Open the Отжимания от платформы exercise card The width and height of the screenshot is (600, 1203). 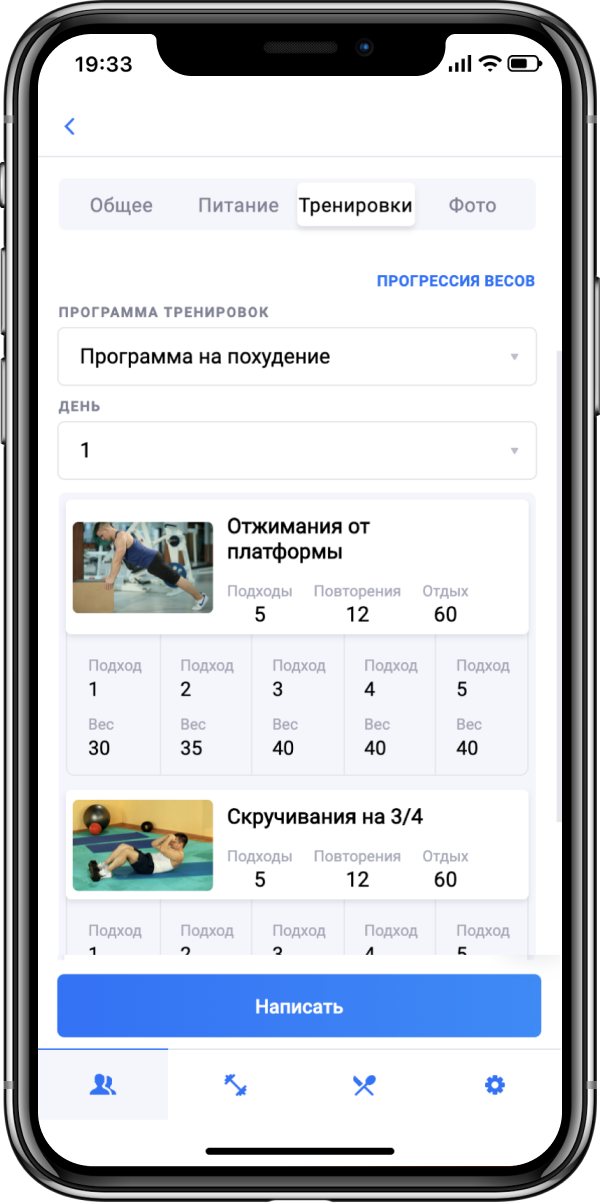click(297, 566)
